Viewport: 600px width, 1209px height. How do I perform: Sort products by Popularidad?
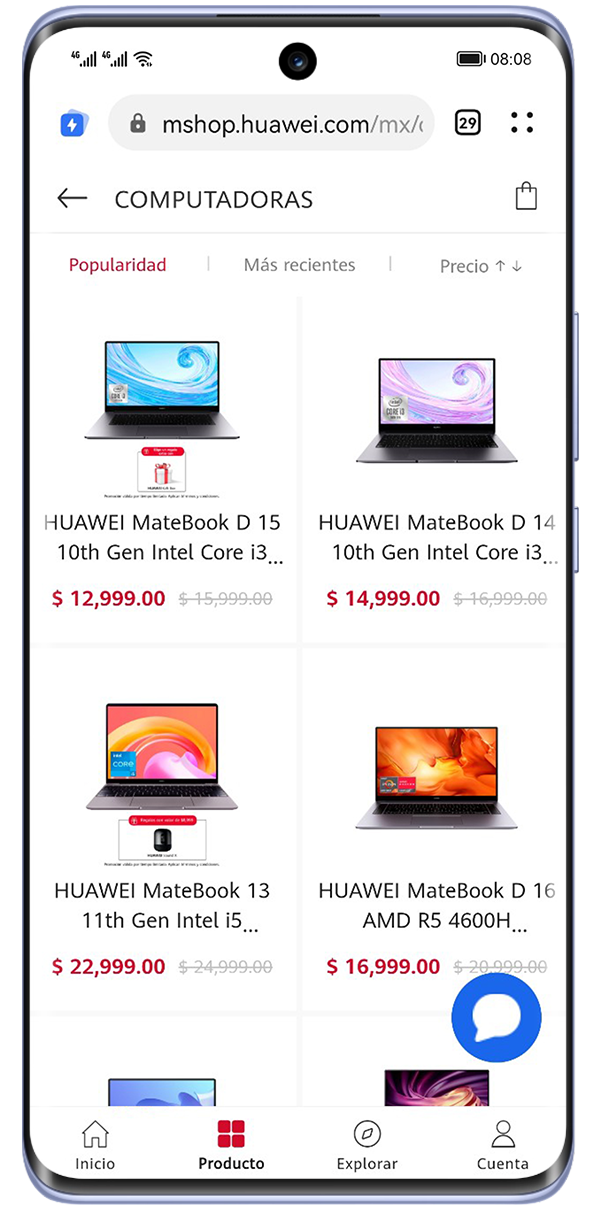[x=117, y=265]
